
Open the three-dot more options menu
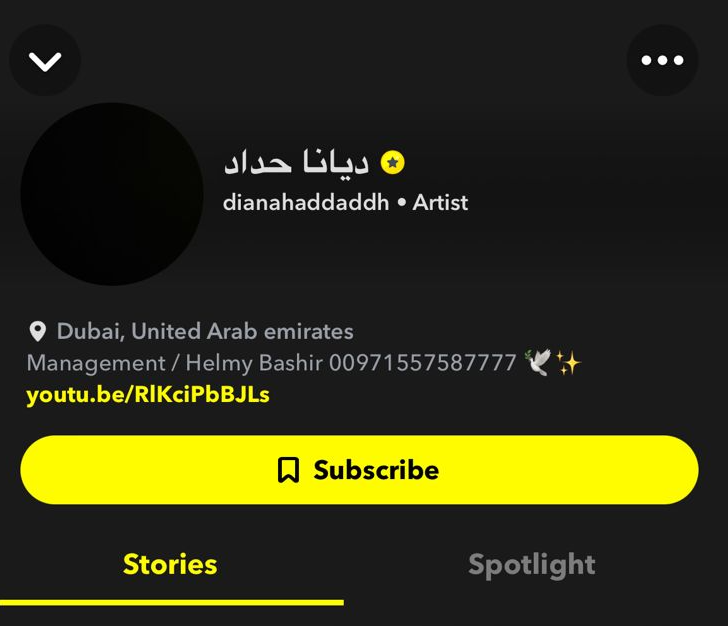662,61
